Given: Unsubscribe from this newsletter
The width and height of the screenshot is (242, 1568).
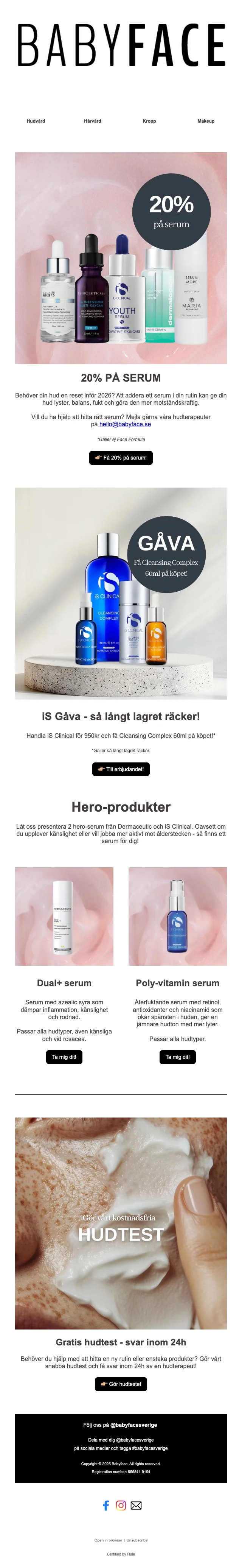Looking at the screenshot, I should [x=137, y=1541].
